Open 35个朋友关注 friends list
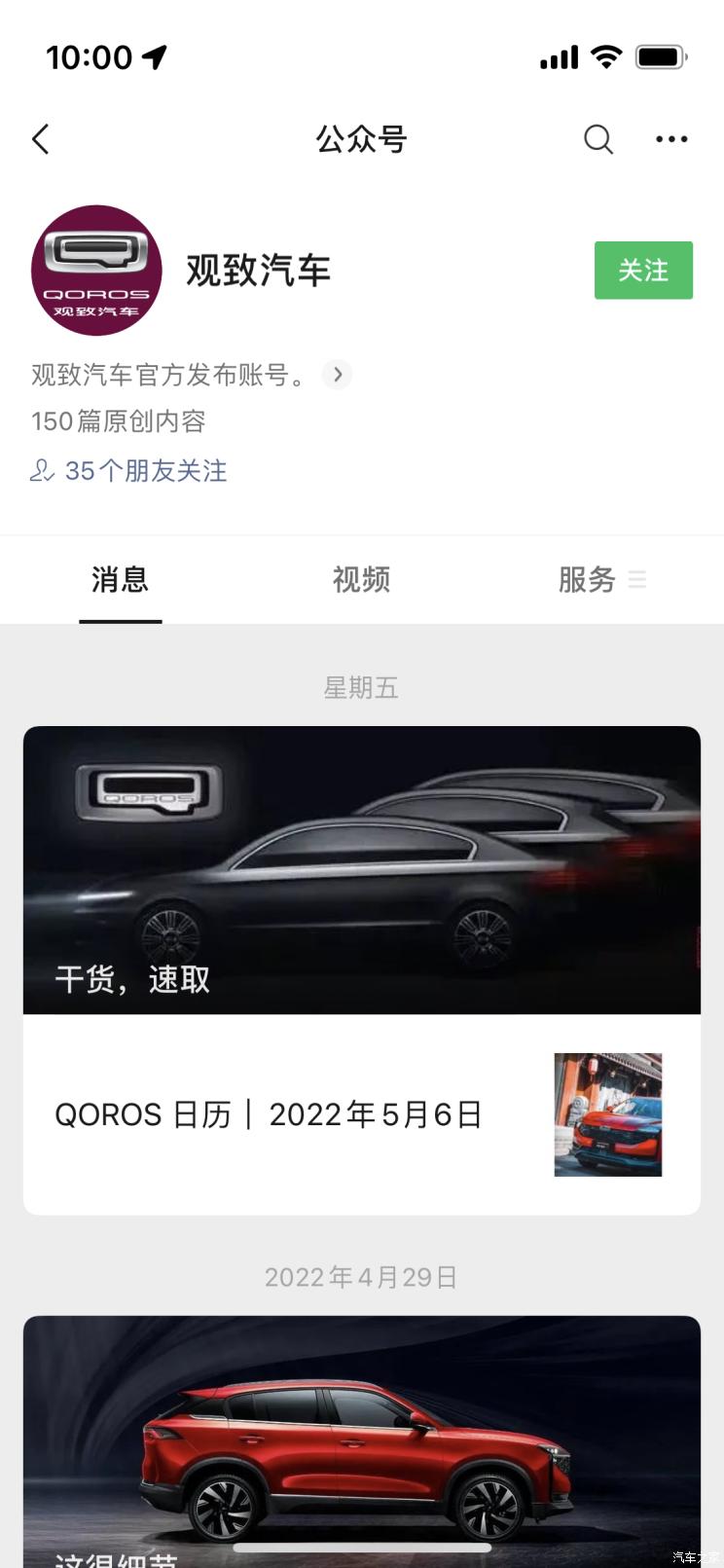 (x=144, y=471)
